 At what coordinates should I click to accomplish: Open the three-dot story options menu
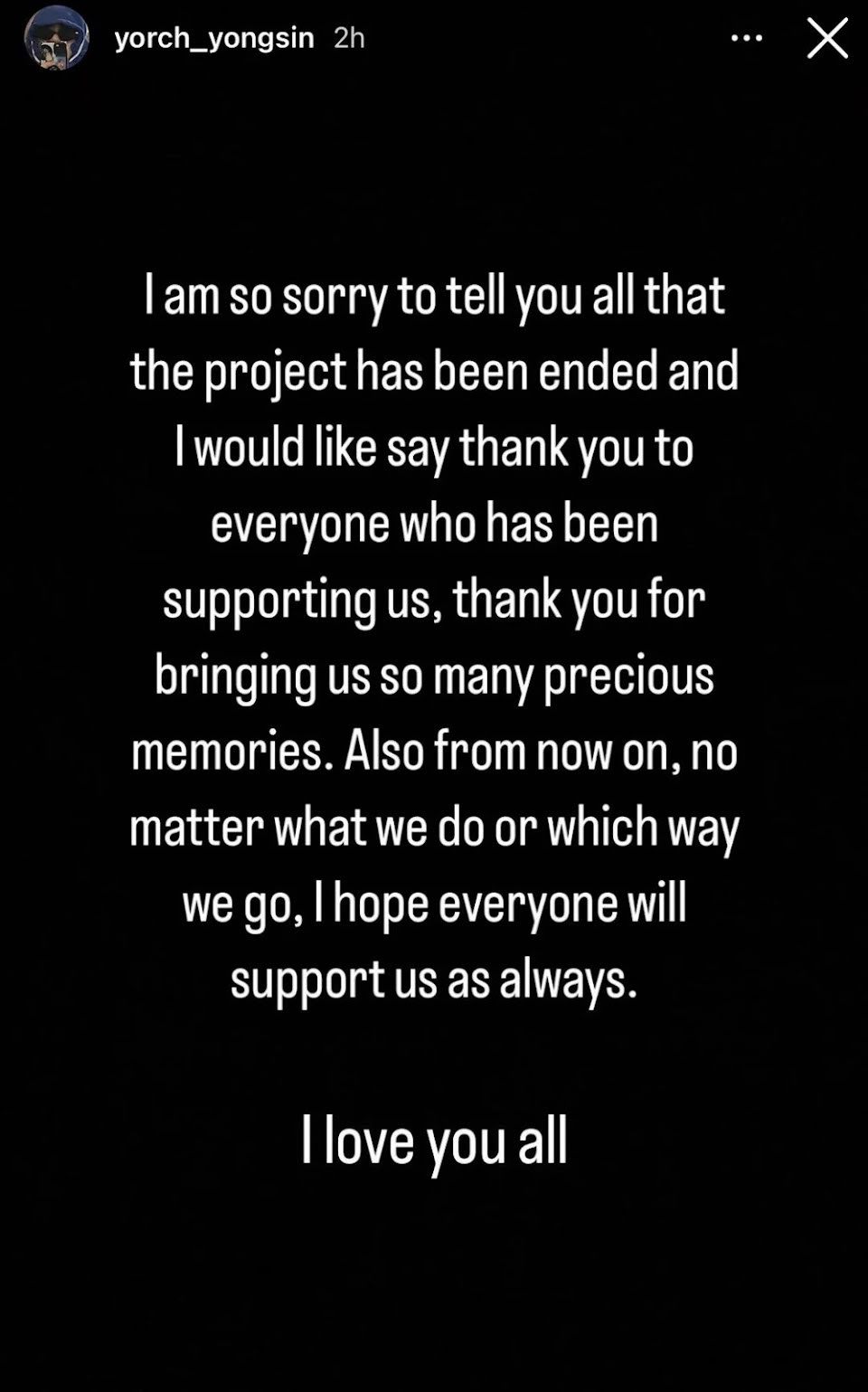pyautogui.click(x=746, y=38)
